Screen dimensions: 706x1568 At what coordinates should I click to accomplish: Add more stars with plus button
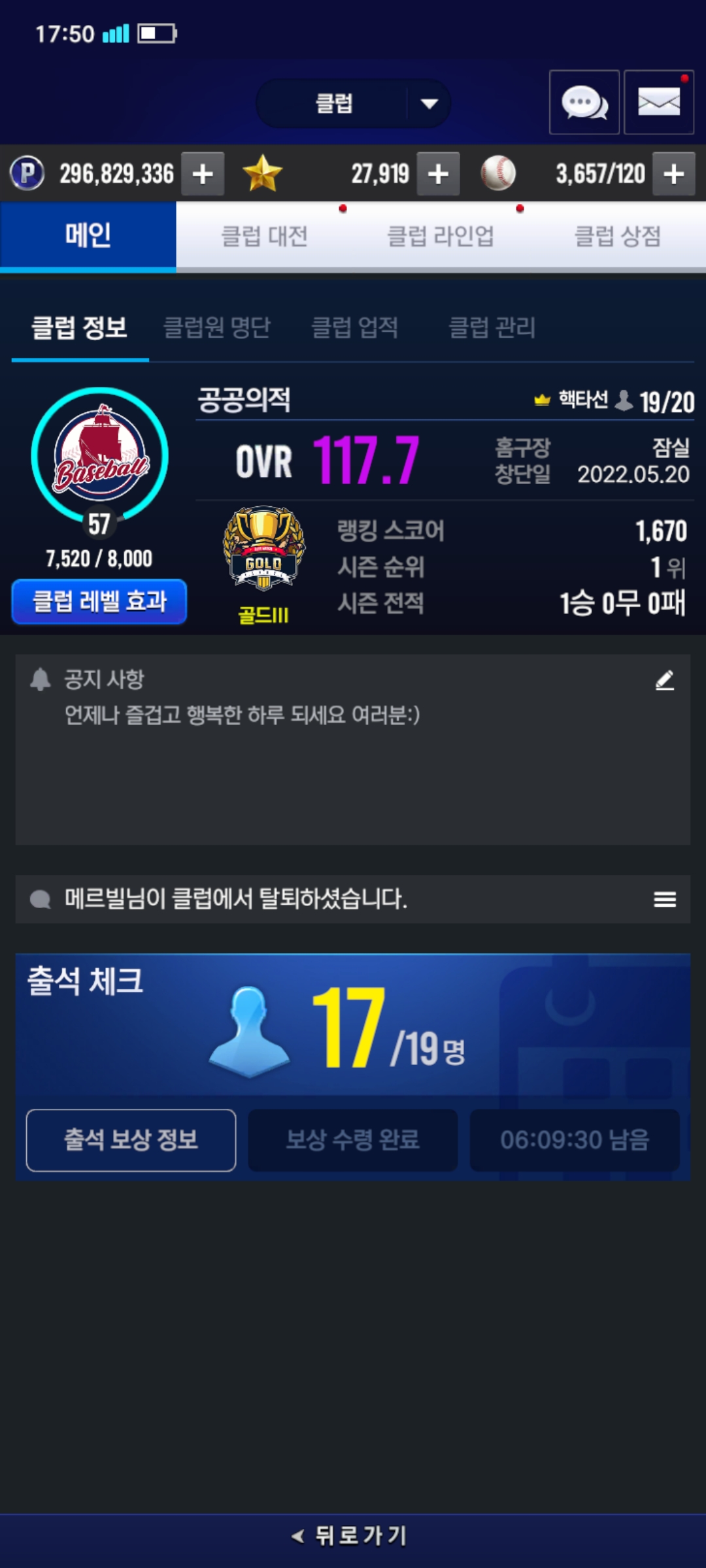(x=438, y=174)
